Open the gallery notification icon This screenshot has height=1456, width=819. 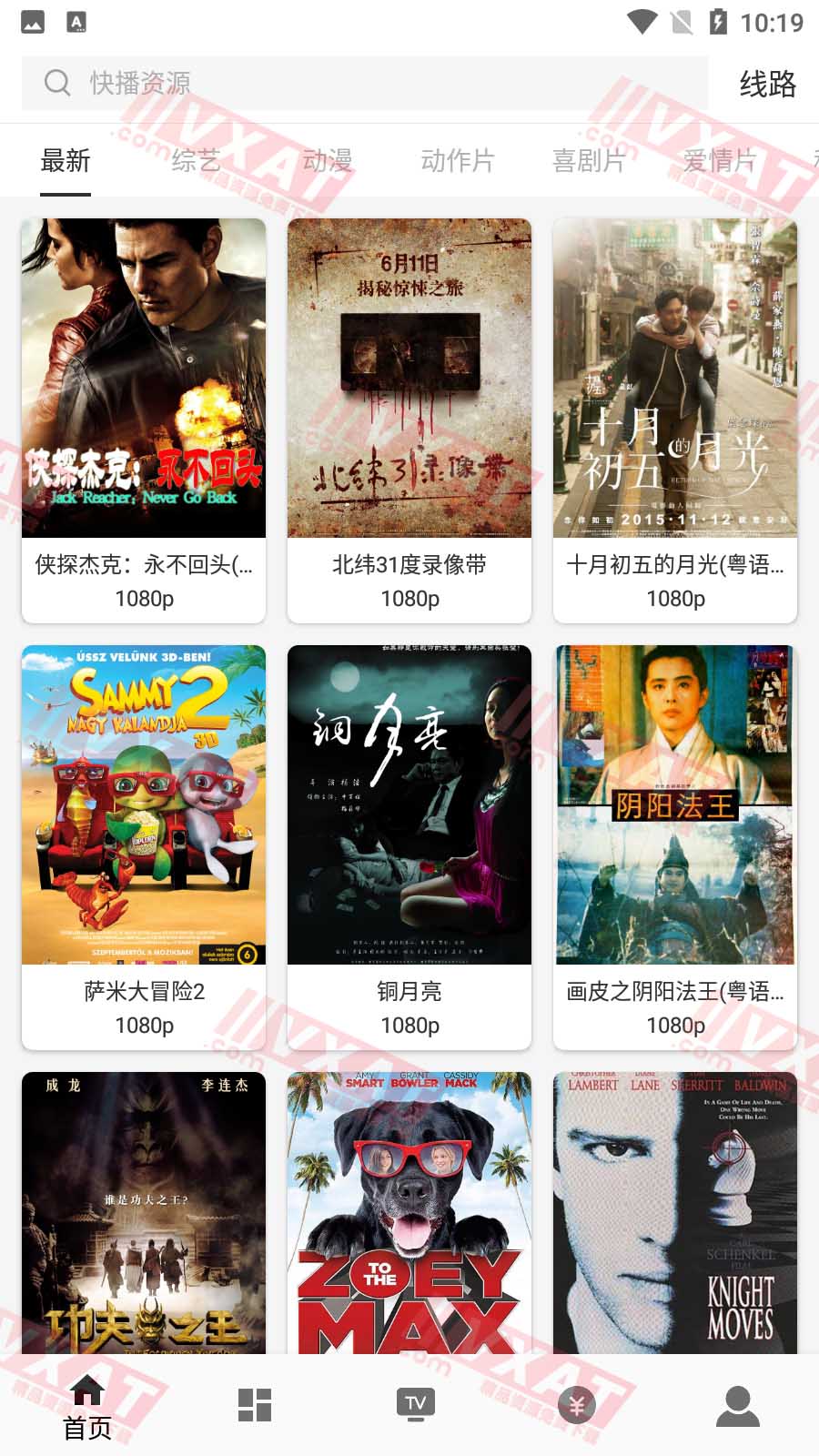[x=31, y=21]
